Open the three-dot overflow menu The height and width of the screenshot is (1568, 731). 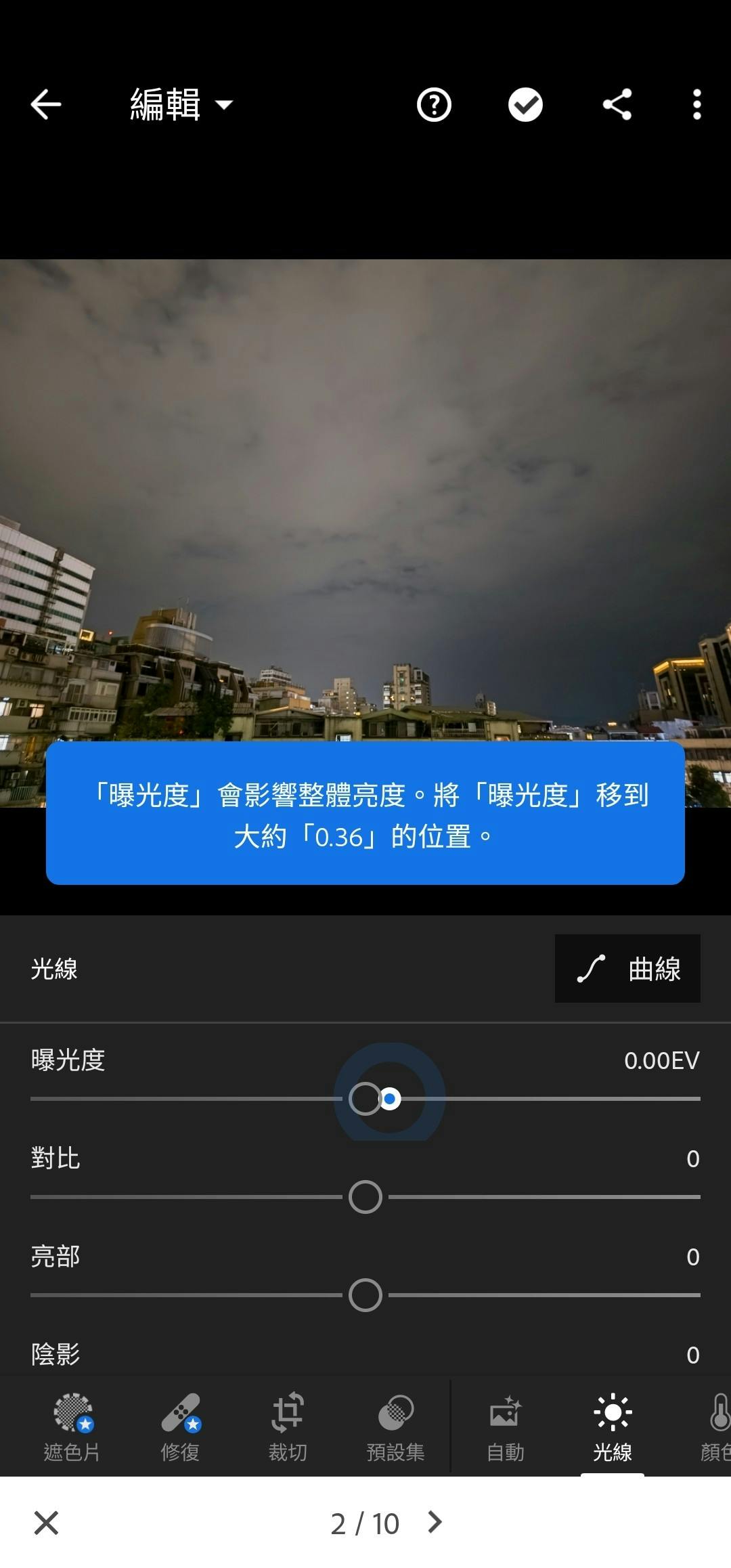696,105
